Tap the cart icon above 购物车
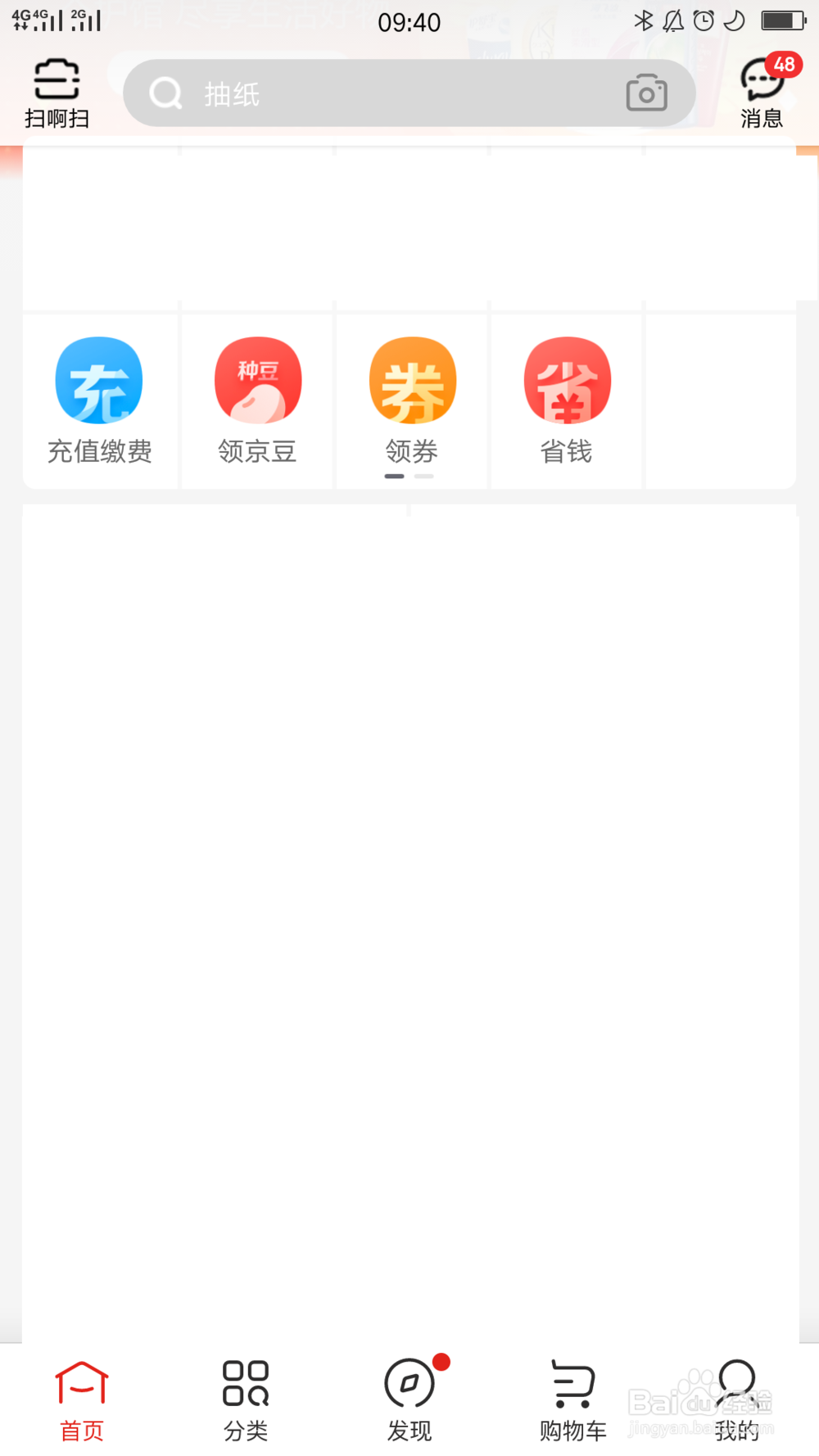Viewport: 819px width, 1456px height. 572,1384
